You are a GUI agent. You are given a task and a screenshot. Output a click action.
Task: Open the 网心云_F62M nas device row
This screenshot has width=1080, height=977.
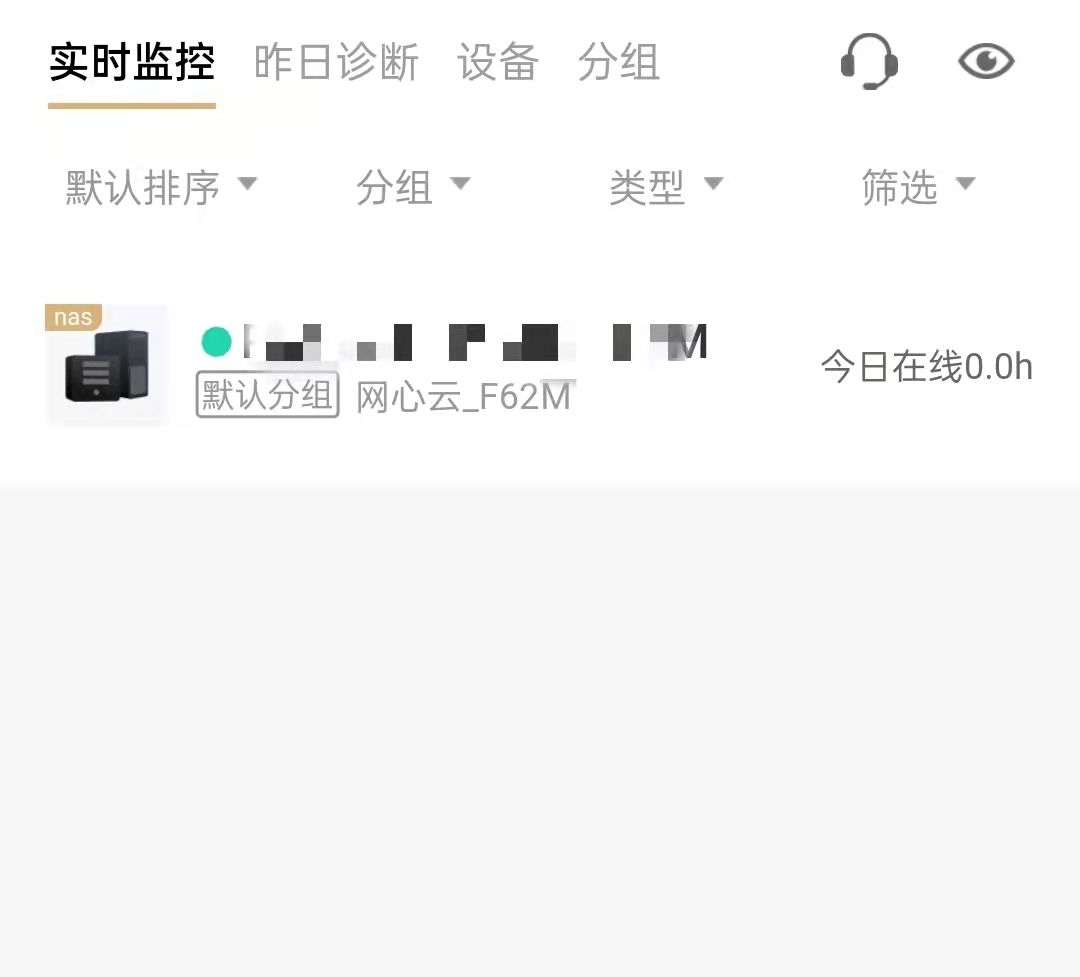pos(540,366)
